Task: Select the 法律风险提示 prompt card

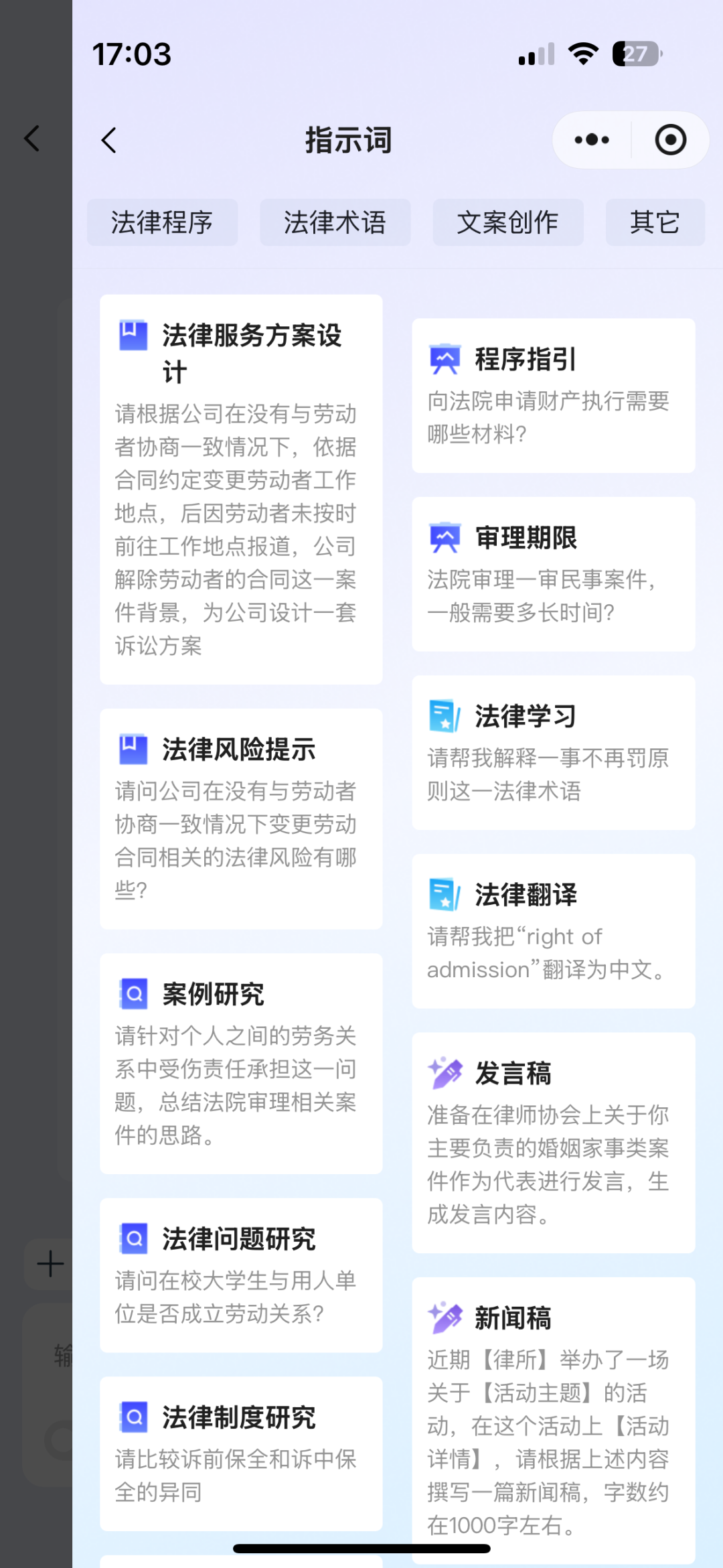Action: click(x=241, y=818)
